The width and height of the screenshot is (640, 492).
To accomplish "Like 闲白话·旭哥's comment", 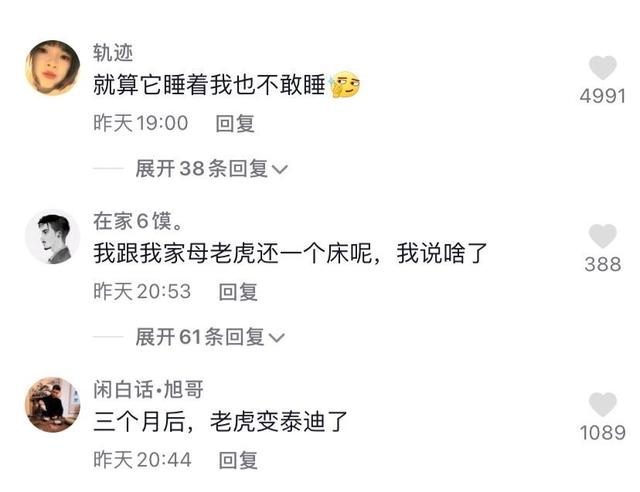I will click(x=602, y=405).
